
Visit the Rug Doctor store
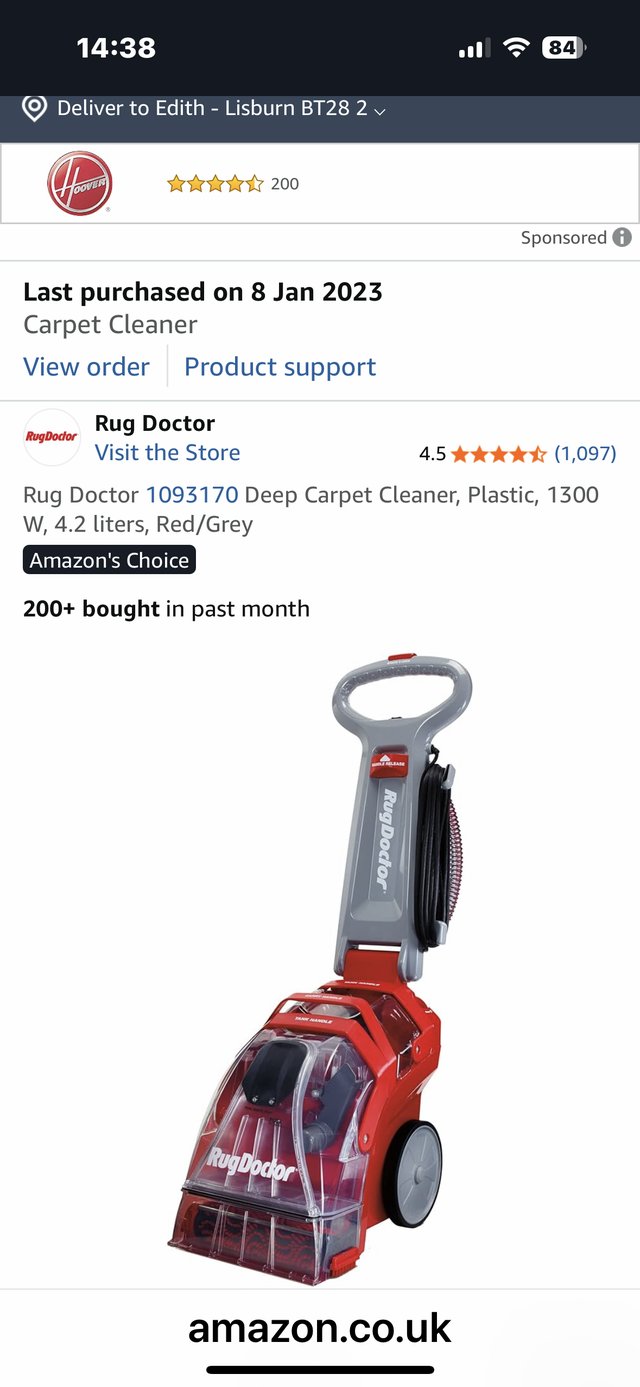click(x=167, y=452)
